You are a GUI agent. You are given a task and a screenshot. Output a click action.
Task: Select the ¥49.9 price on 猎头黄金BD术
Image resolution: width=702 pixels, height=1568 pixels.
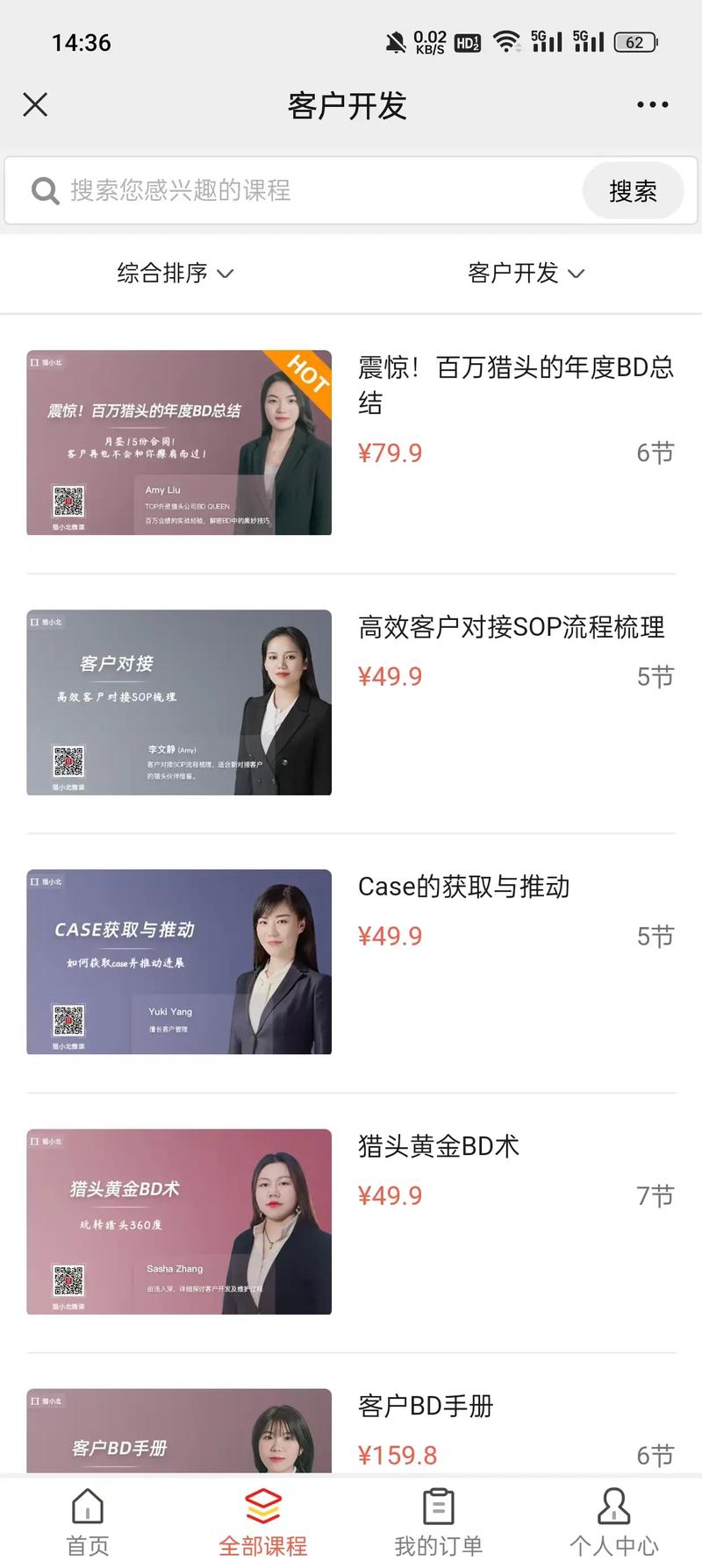(x=389, y=1194)
